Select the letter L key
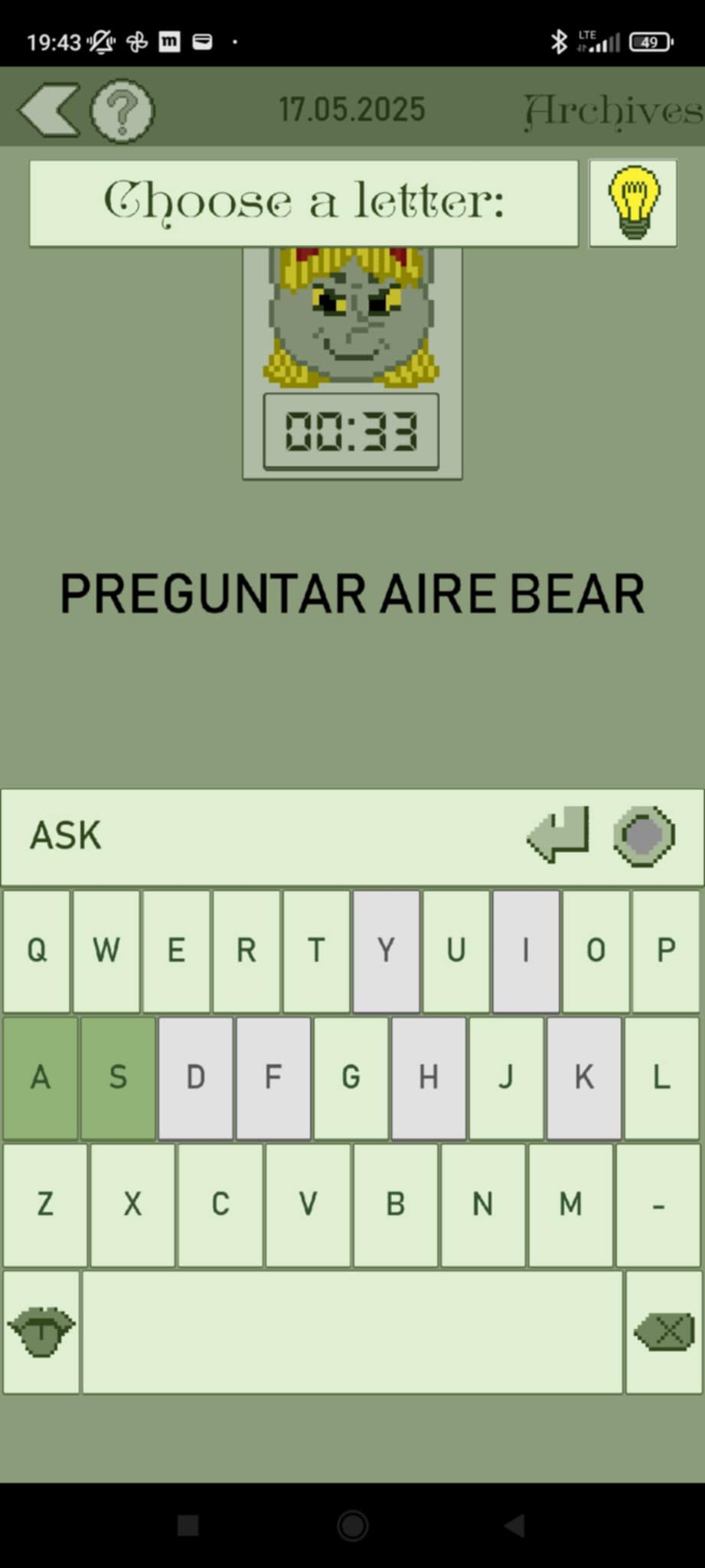This screenshot has width=705, height=1568. point(662,1078)
